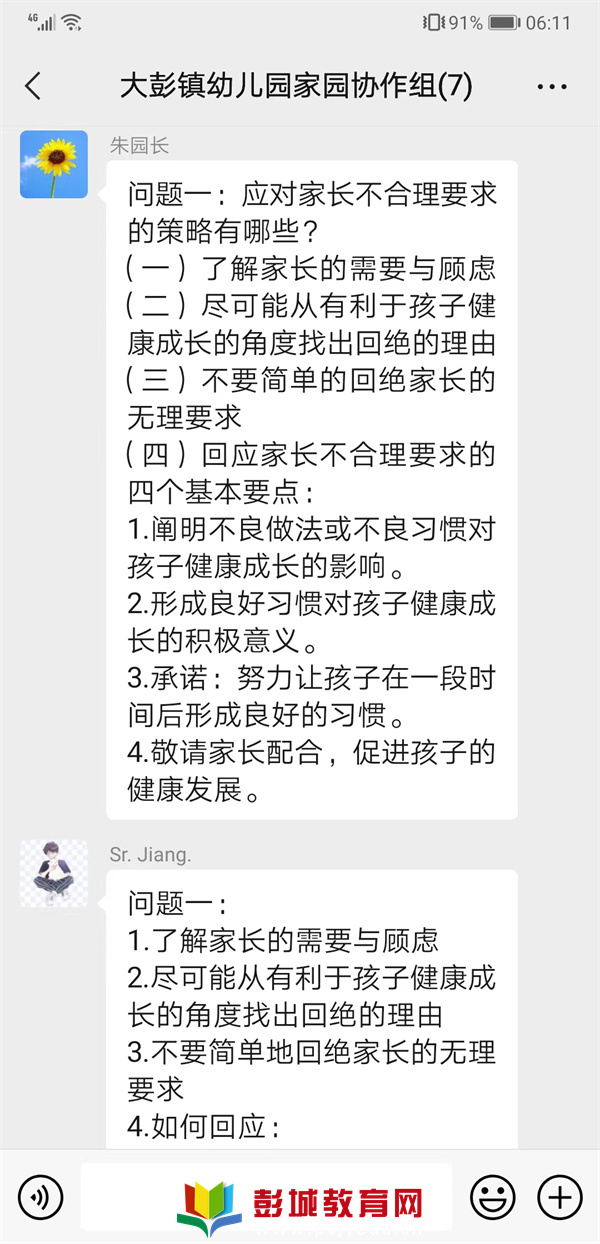600x1244 pixels.
Task: Go back from the group chat
Action: [33, 86]
